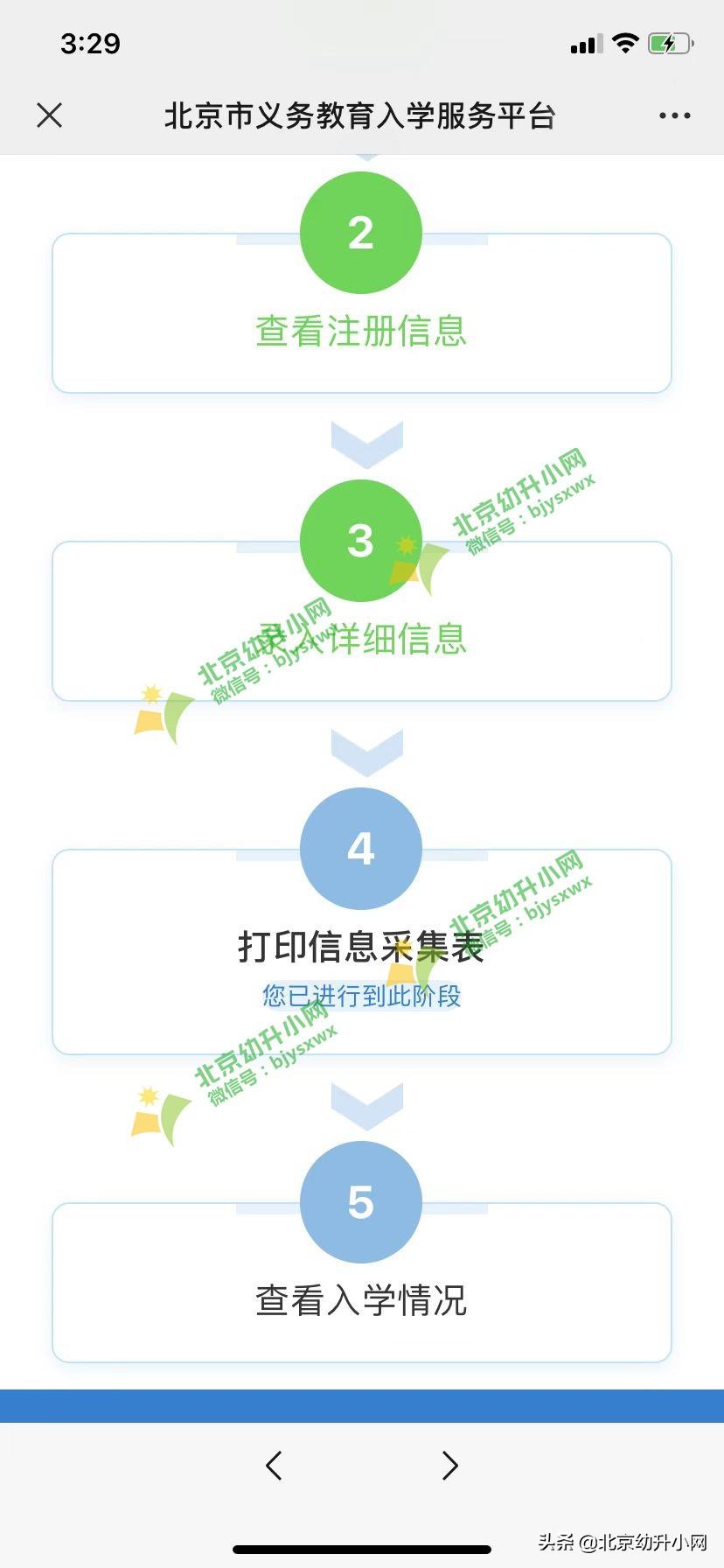Open step 5 查看入学情况
This screenshot has width=724, height=1568.
point(361,1299)
